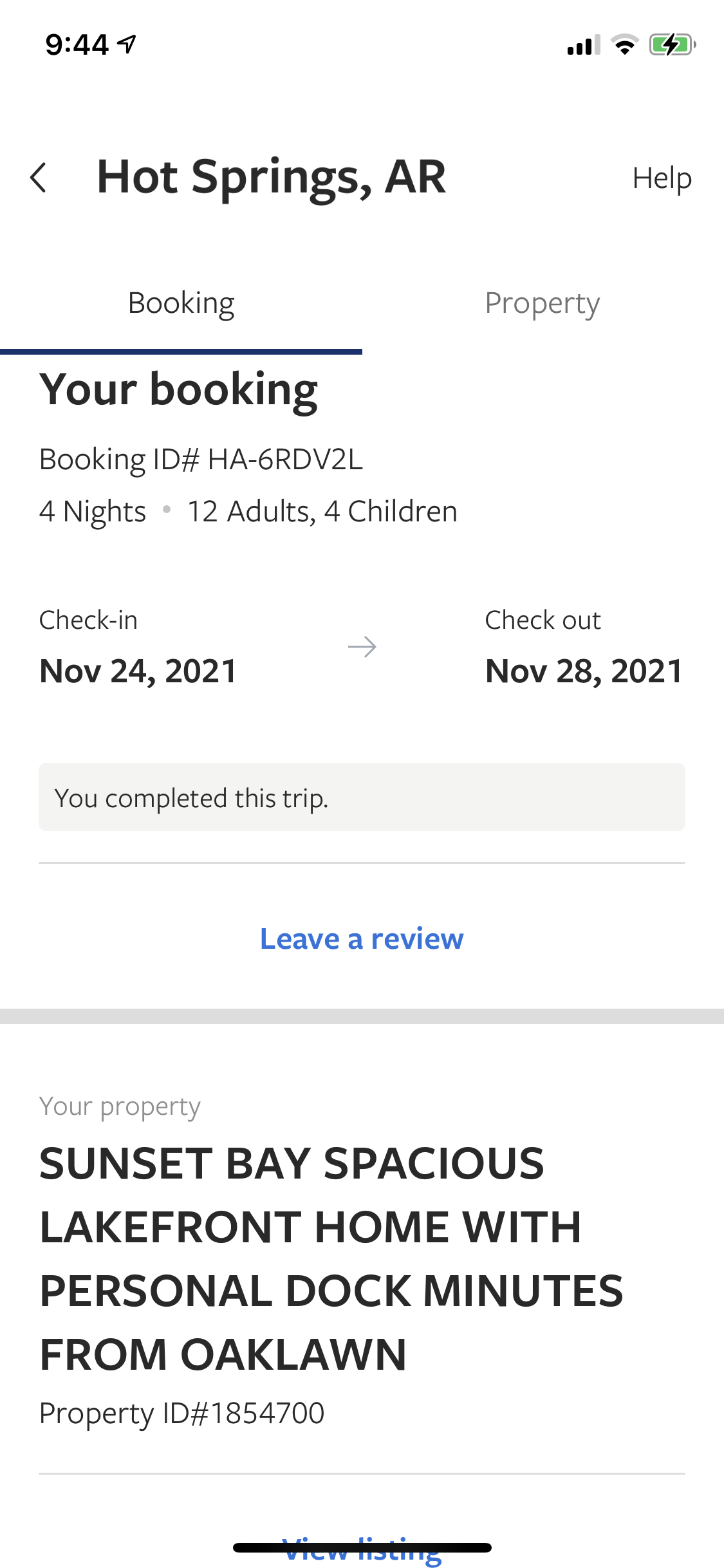Select the Check-in date Nov 24, 2021
The width and height of the screenshot is (724, 1568).
[x=138, y=671]
